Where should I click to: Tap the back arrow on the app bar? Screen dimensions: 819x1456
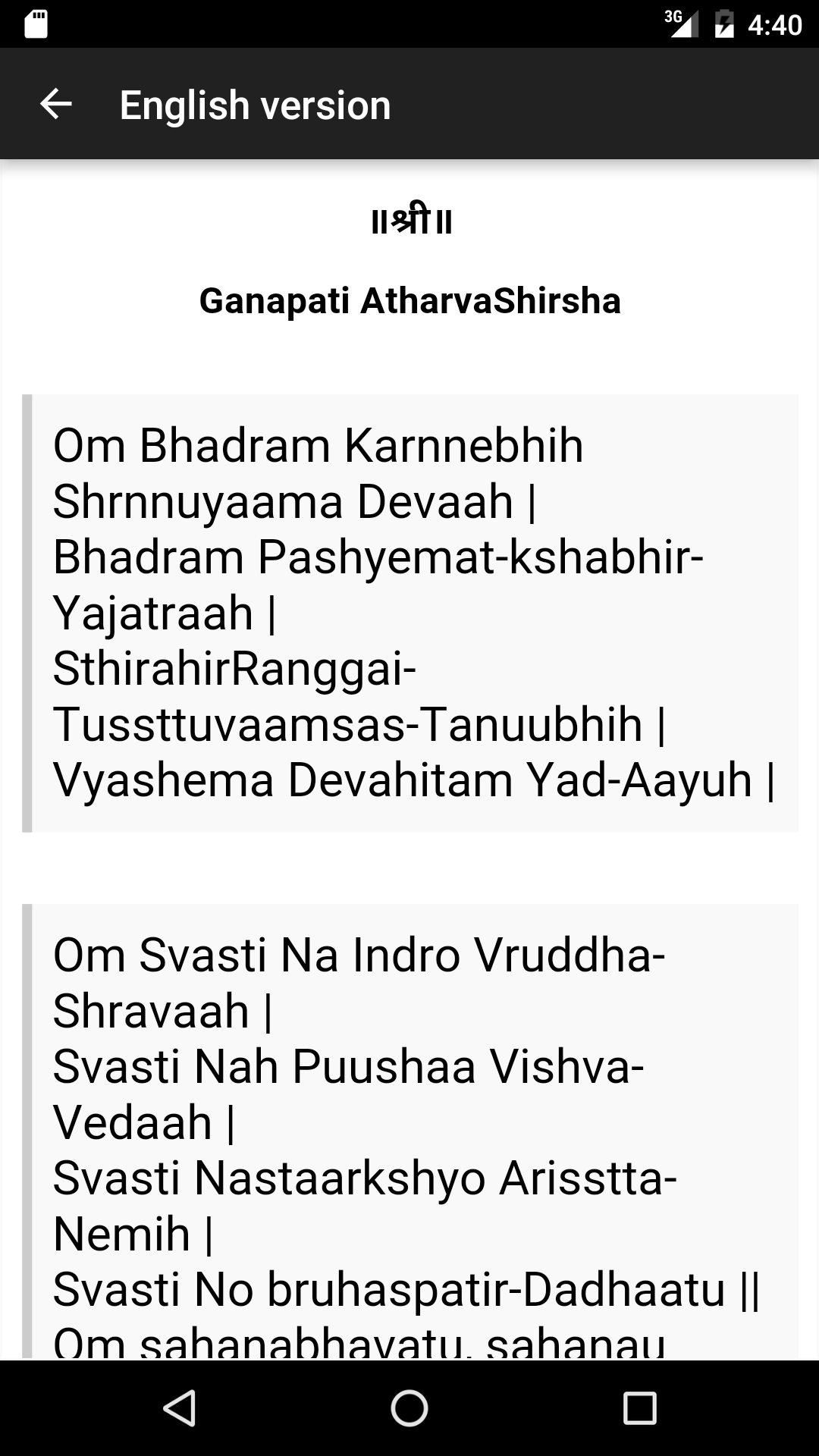pos(57,104)
